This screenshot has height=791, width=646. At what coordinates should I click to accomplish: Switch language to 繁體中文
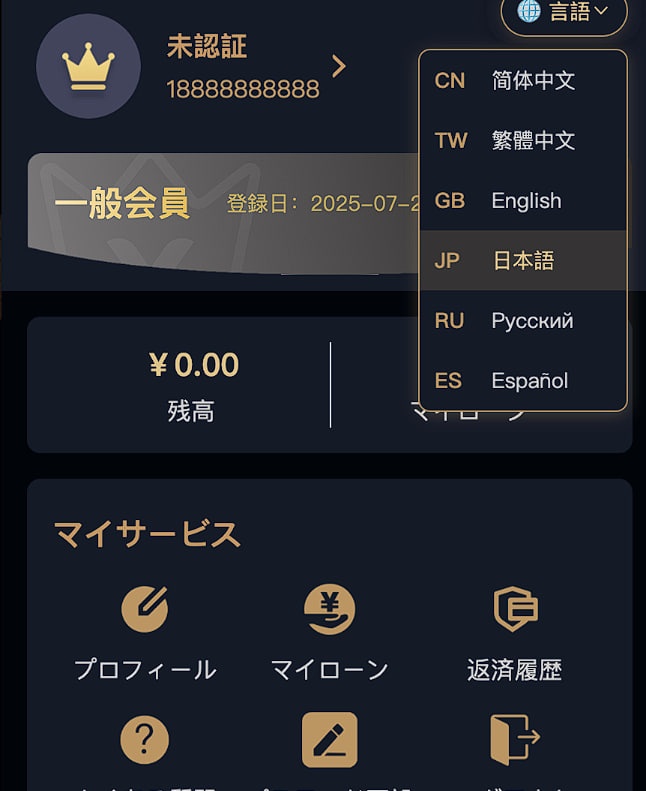tap(523, 141)
